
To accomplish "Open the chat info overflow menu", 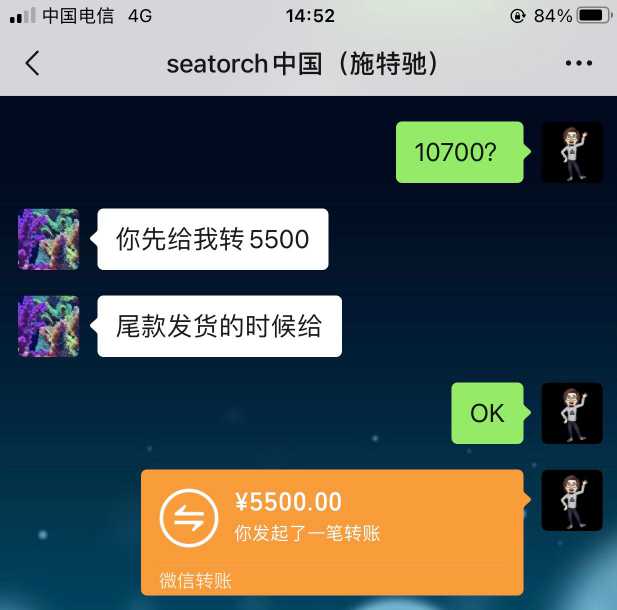I will point(579,64).
